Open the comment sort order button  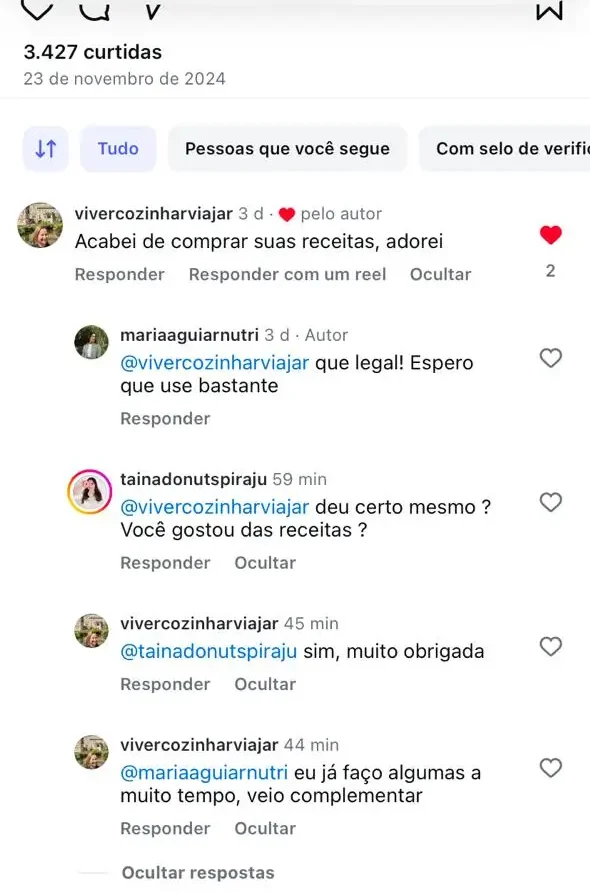tap(46, 149)
